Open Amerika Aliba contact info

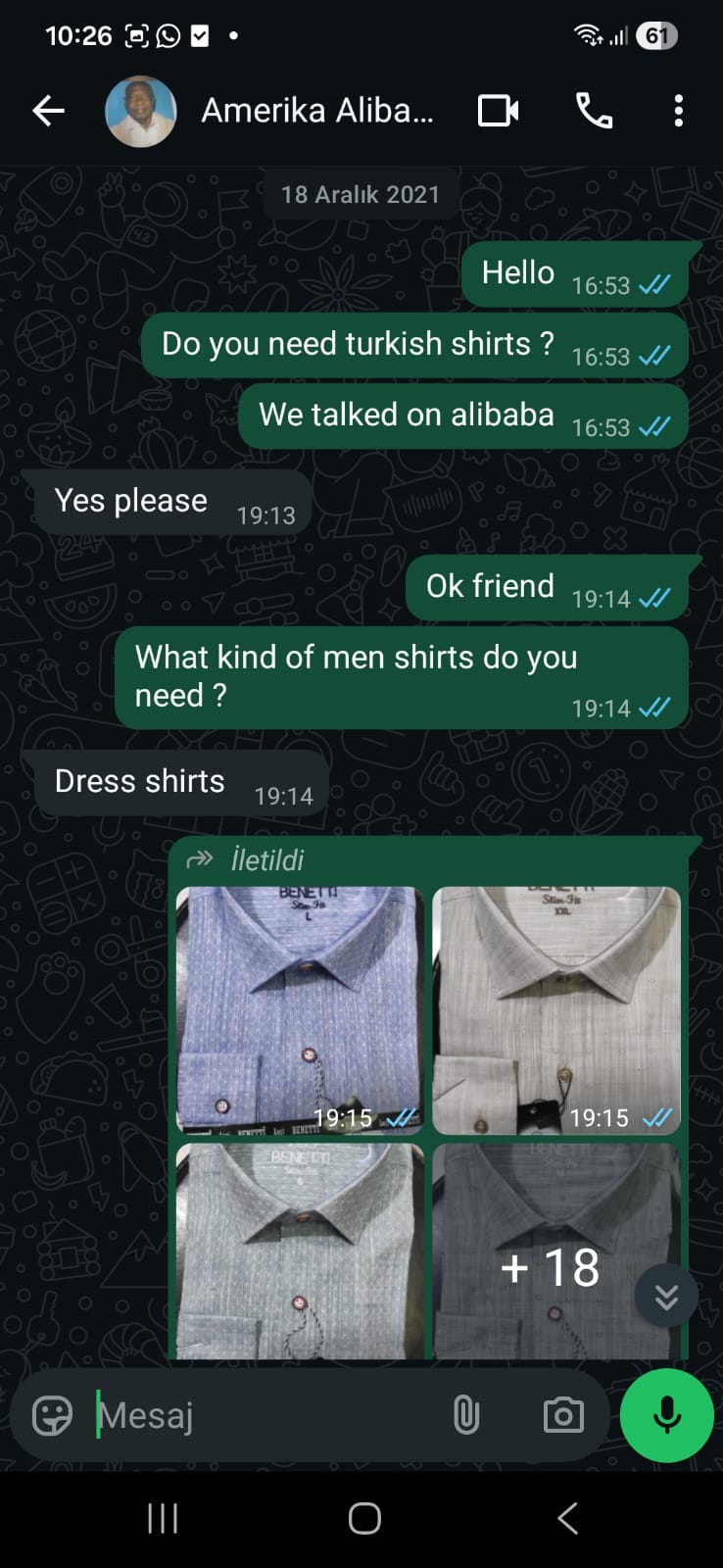coord(316,112)
